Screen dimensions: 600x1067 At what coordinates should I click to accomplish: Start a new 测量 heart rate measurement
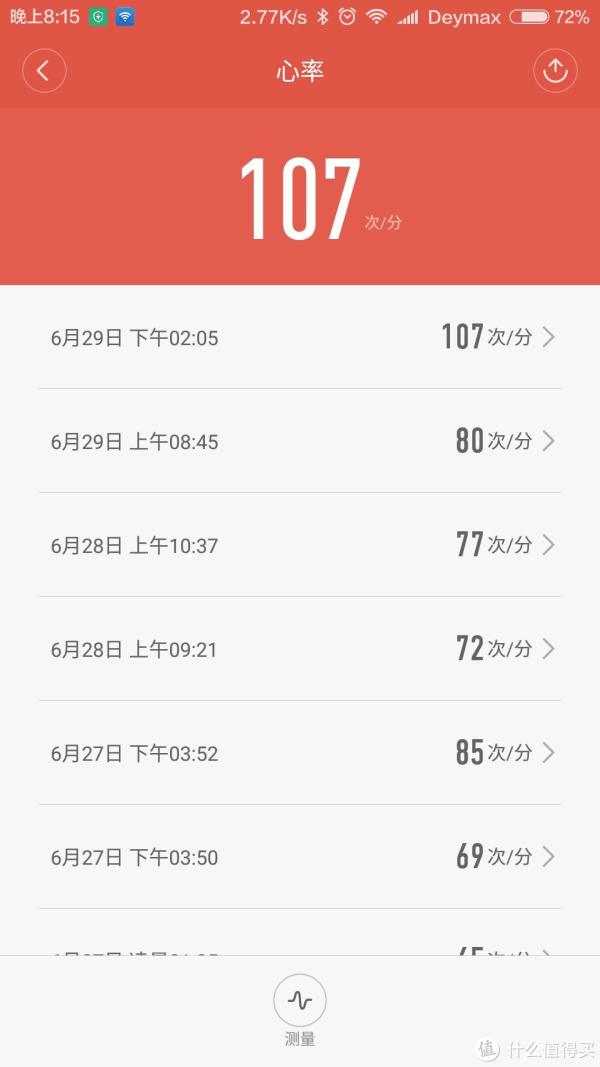[x=300, y=1000]
